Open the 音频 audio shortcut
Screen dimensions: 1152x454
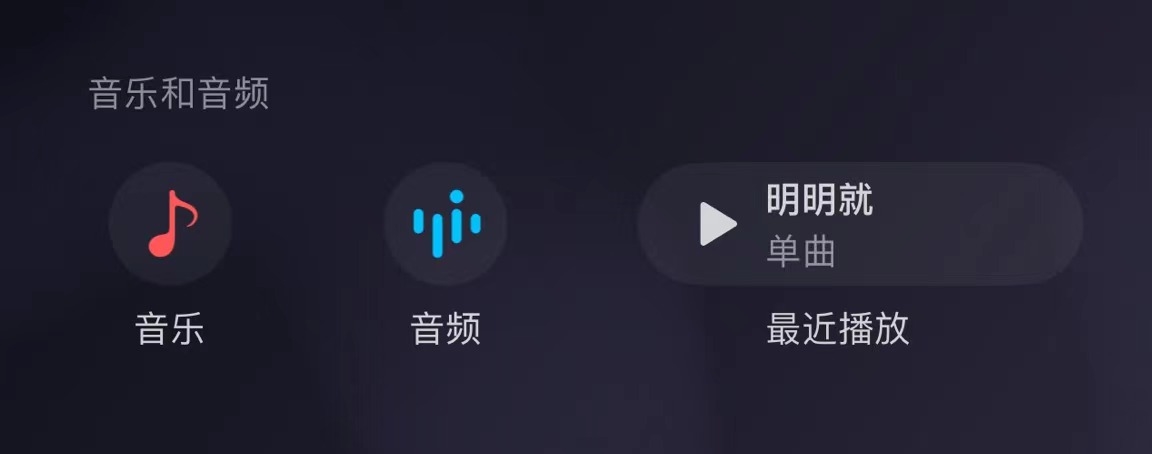446,224
